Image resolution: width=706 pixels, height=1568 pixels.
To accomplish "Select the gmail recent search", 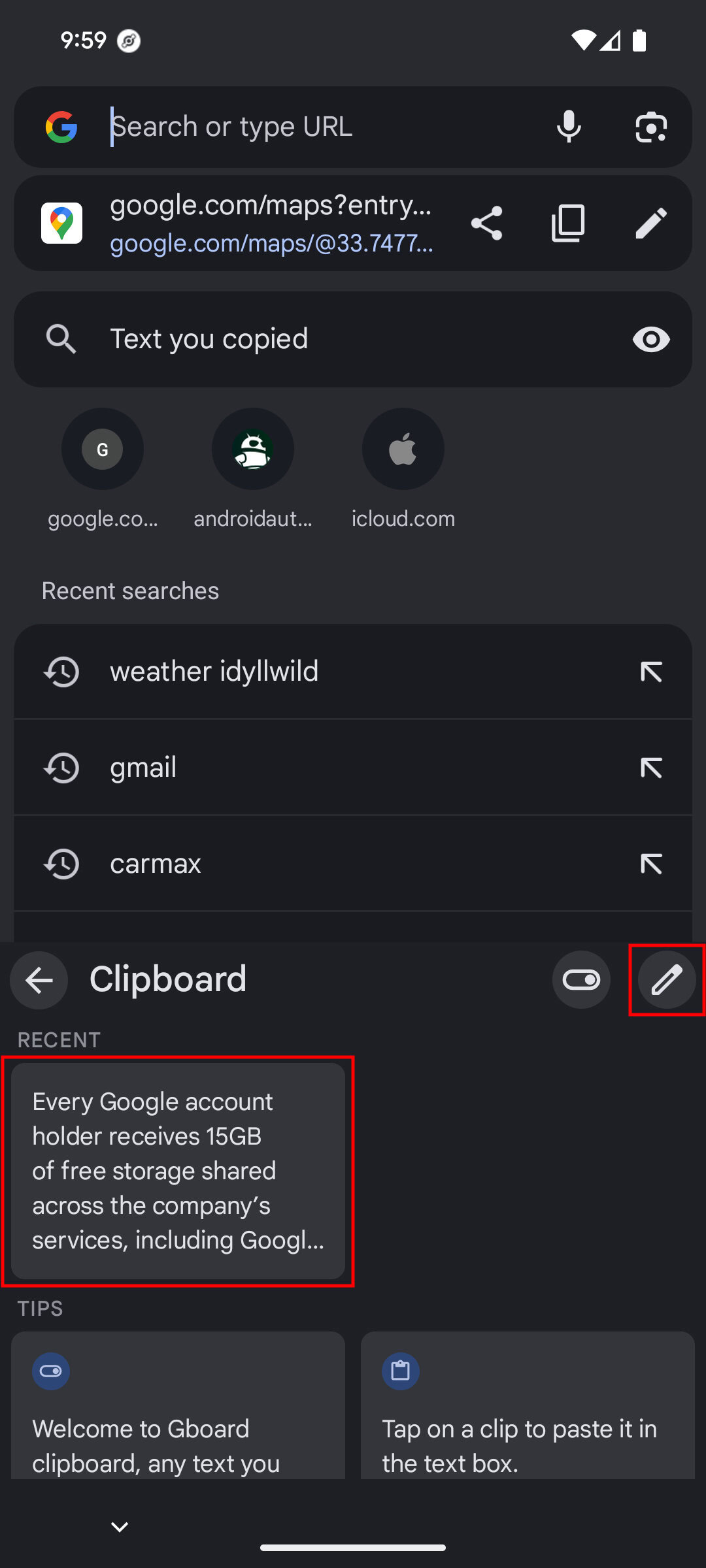I will point(314,768).
